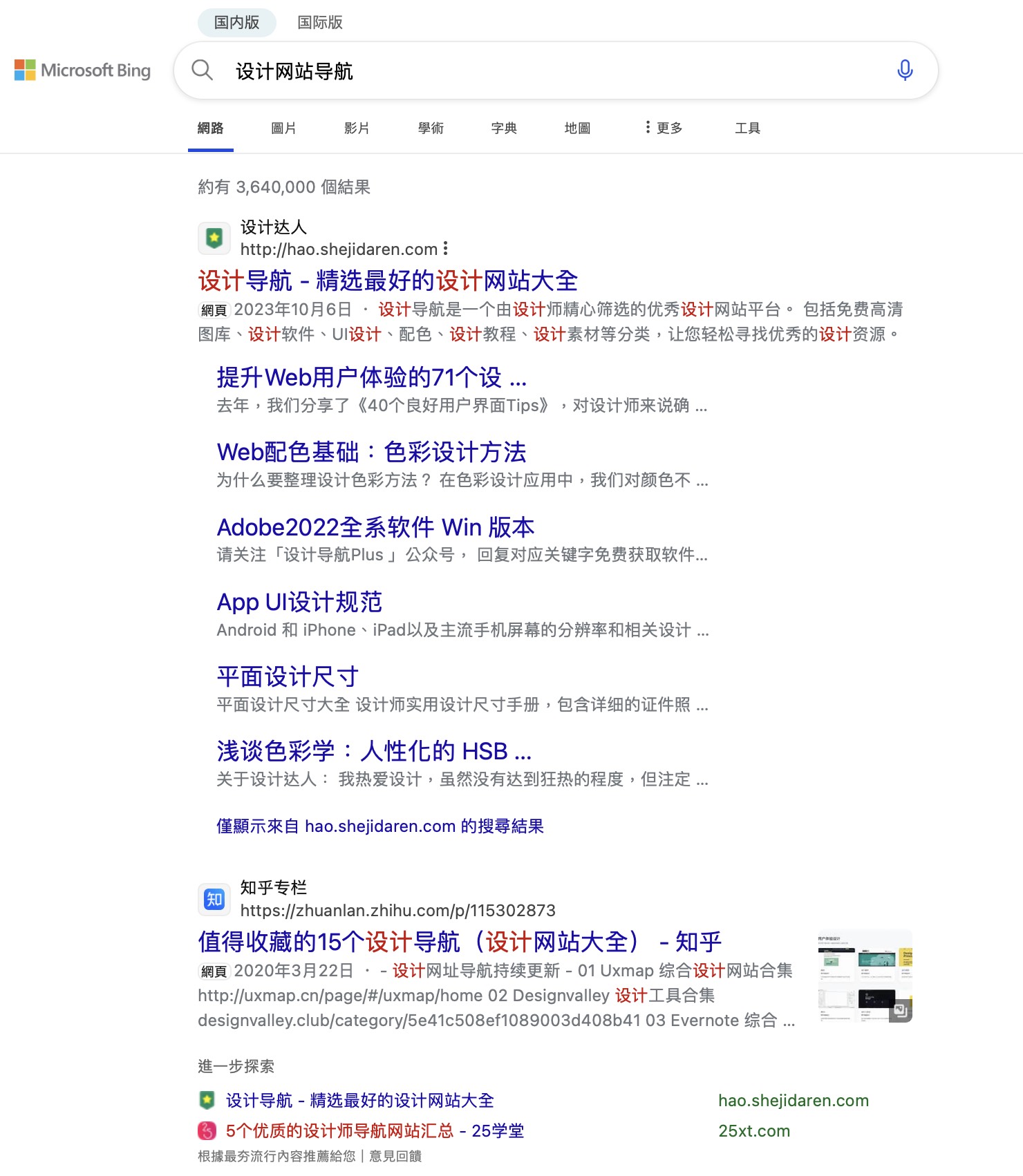
Task: Switch to 圖片 tab
Action: point(283,128)
